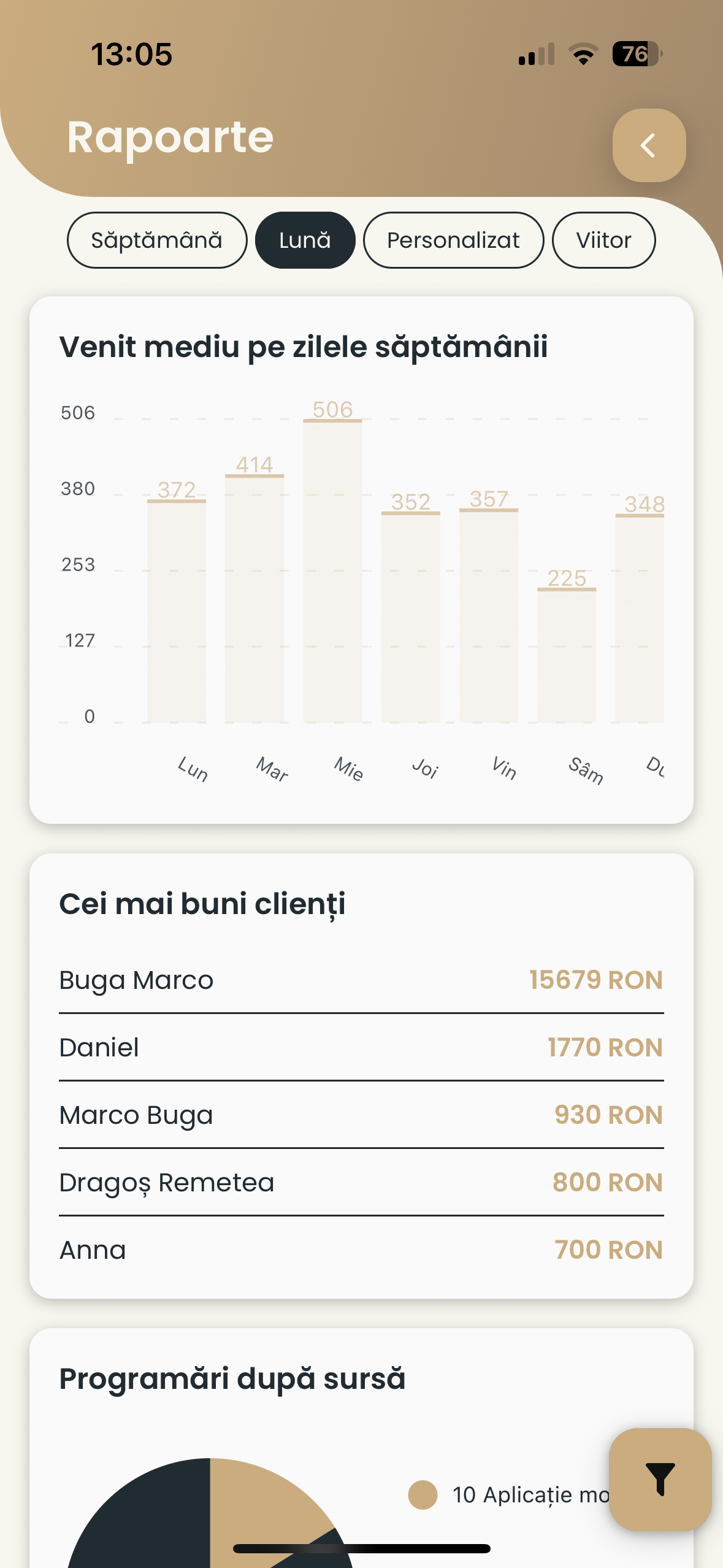Enable the Viitor filter option
Screen dimensions: 723x1568
pyautogui.click(x=603, y=240)
